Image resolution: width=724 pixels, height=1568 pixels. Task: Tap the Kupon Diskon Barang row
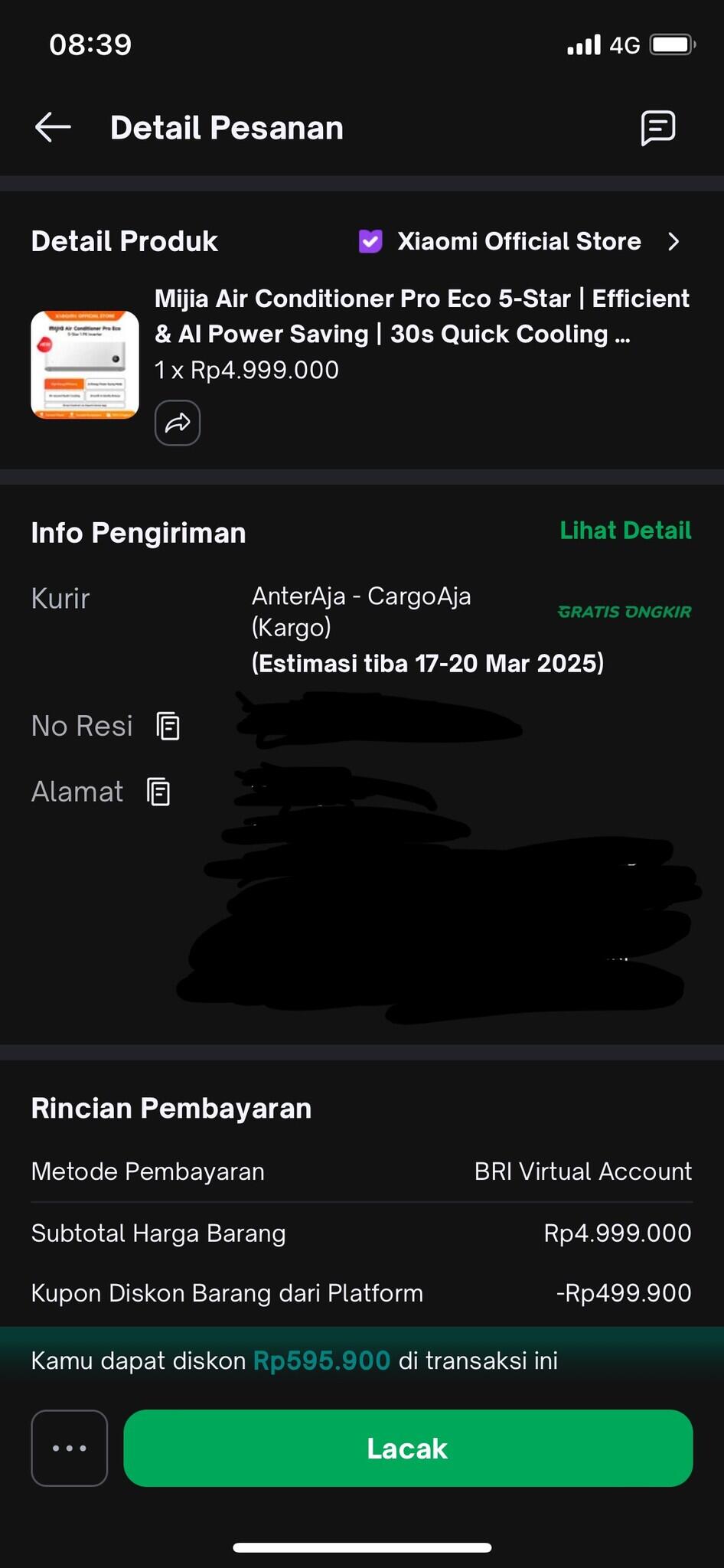[227, 1293]
